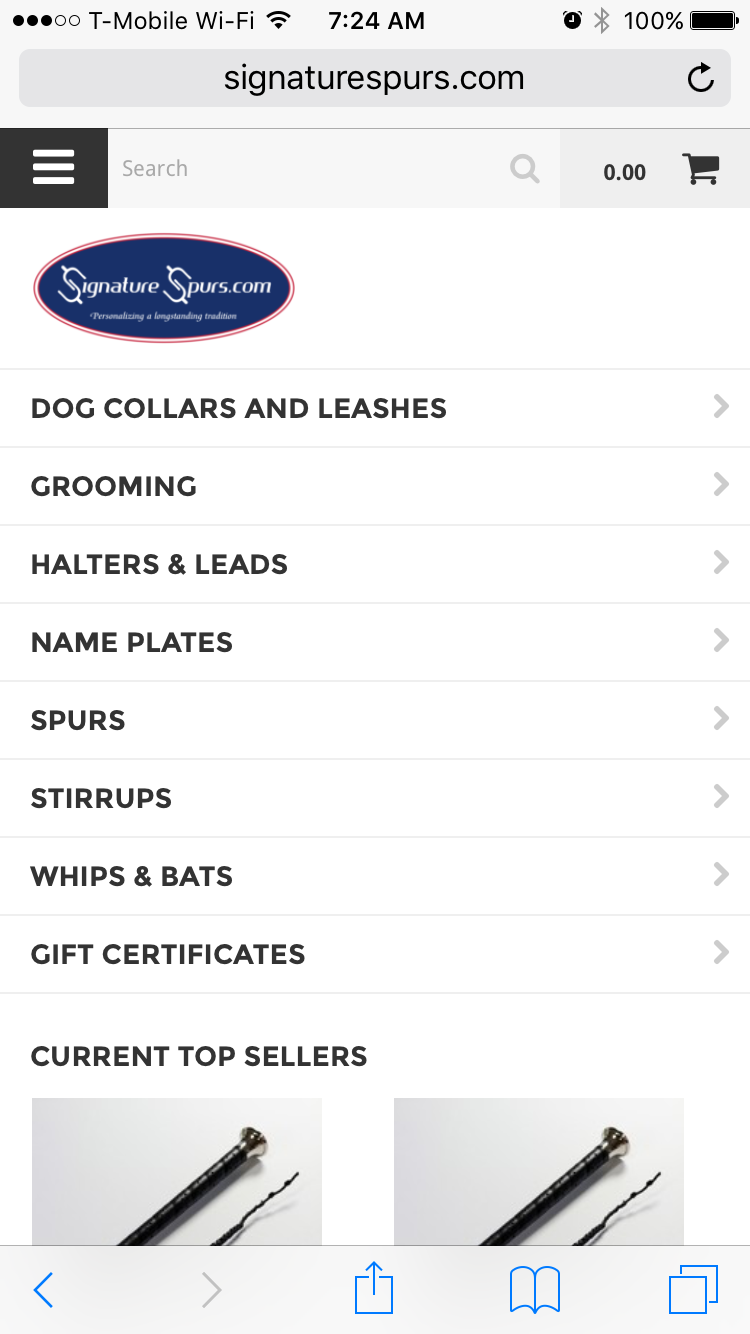Viewport: 750px width, 1334px height.
Task: Open the shopping cart
Action: coord(700,170)
